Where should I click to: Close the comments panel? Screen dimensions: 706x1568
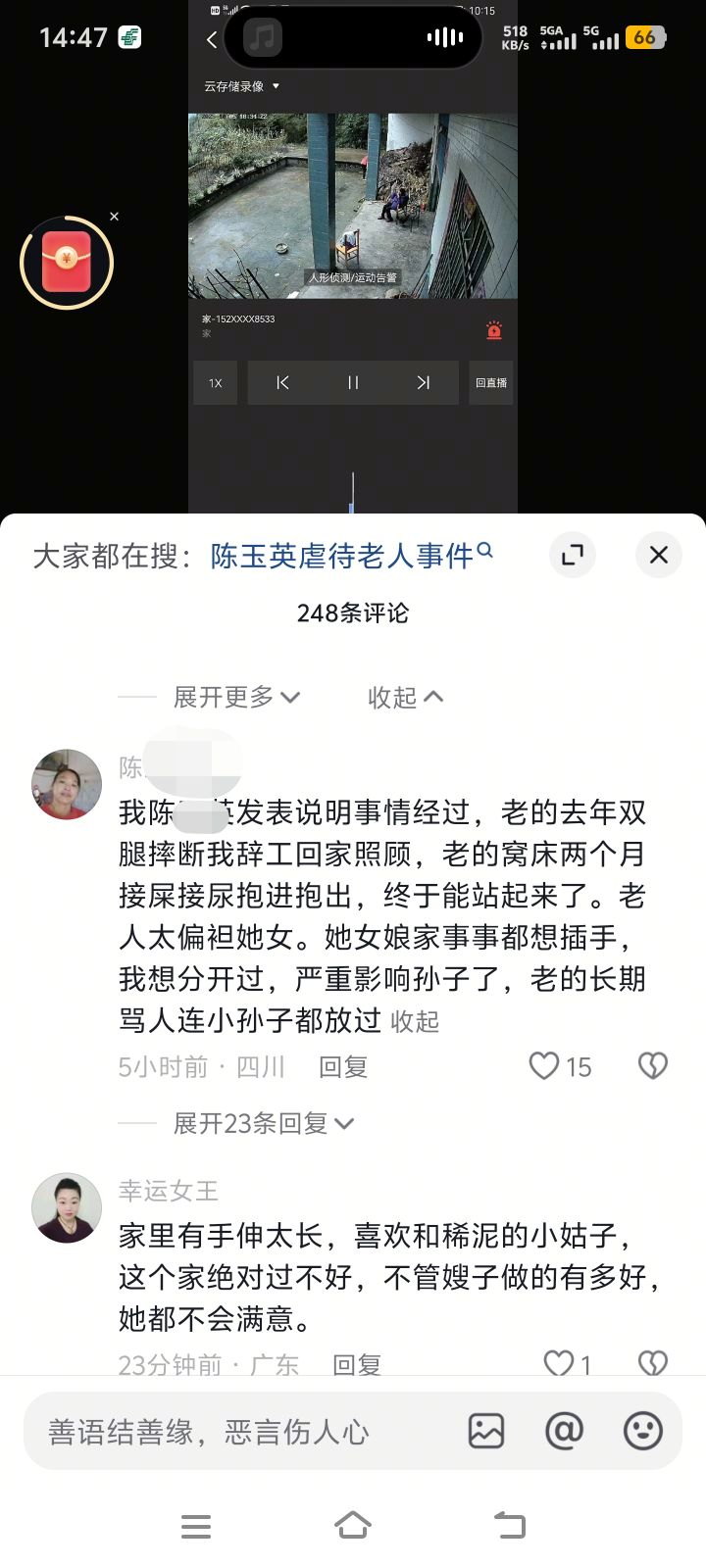pos(658,556)
